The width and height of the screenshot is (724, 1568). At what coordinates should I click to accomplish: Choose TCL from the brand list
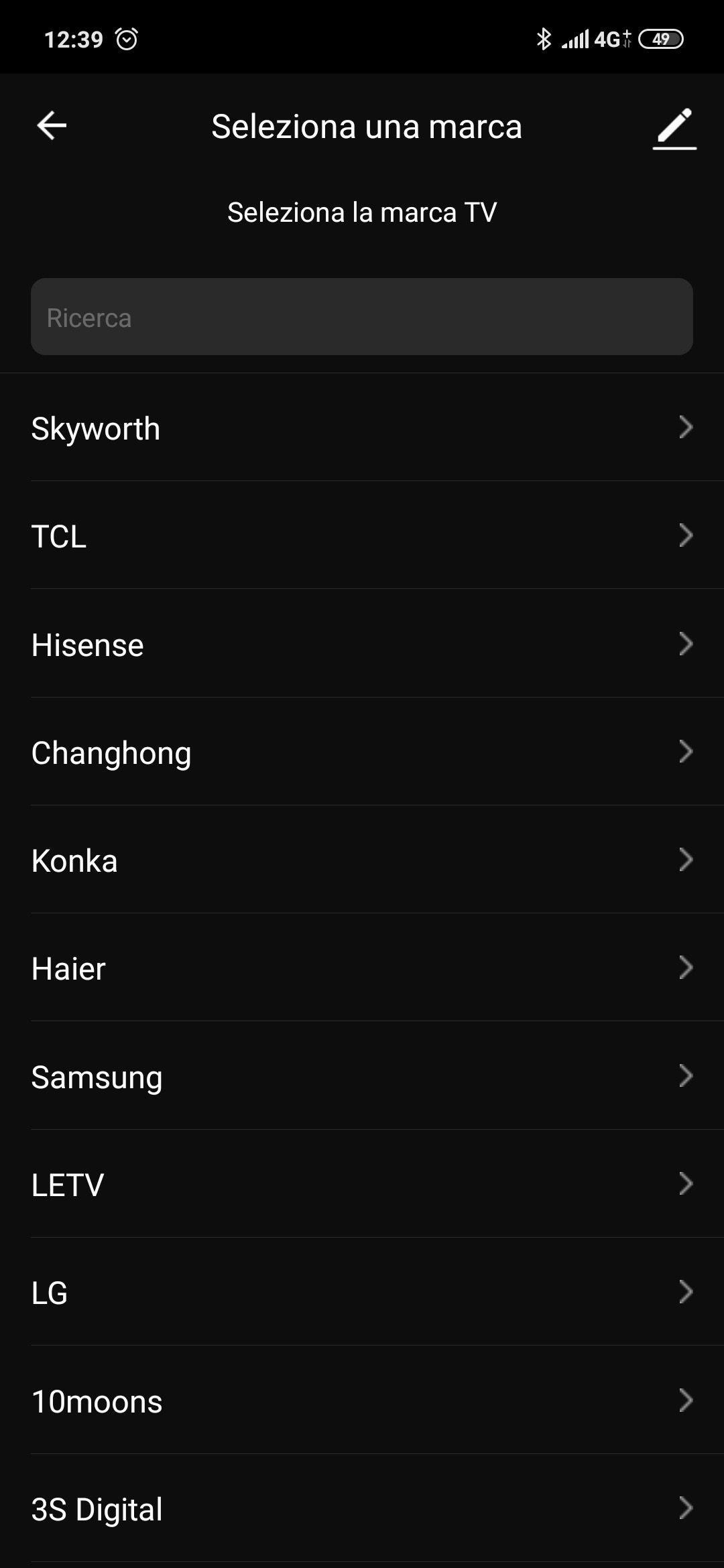coord(362,536)
